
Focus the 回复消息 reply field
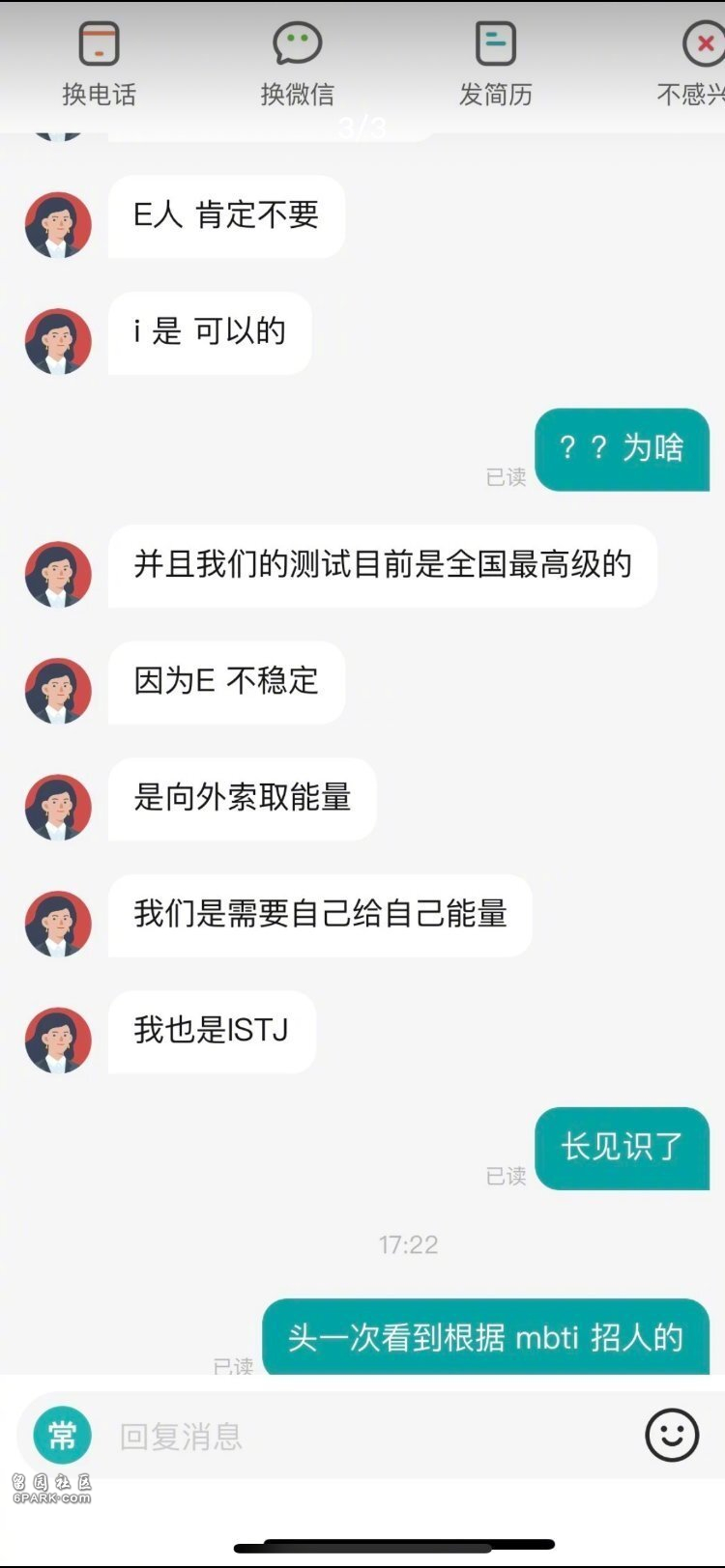tap(367, 1436)
